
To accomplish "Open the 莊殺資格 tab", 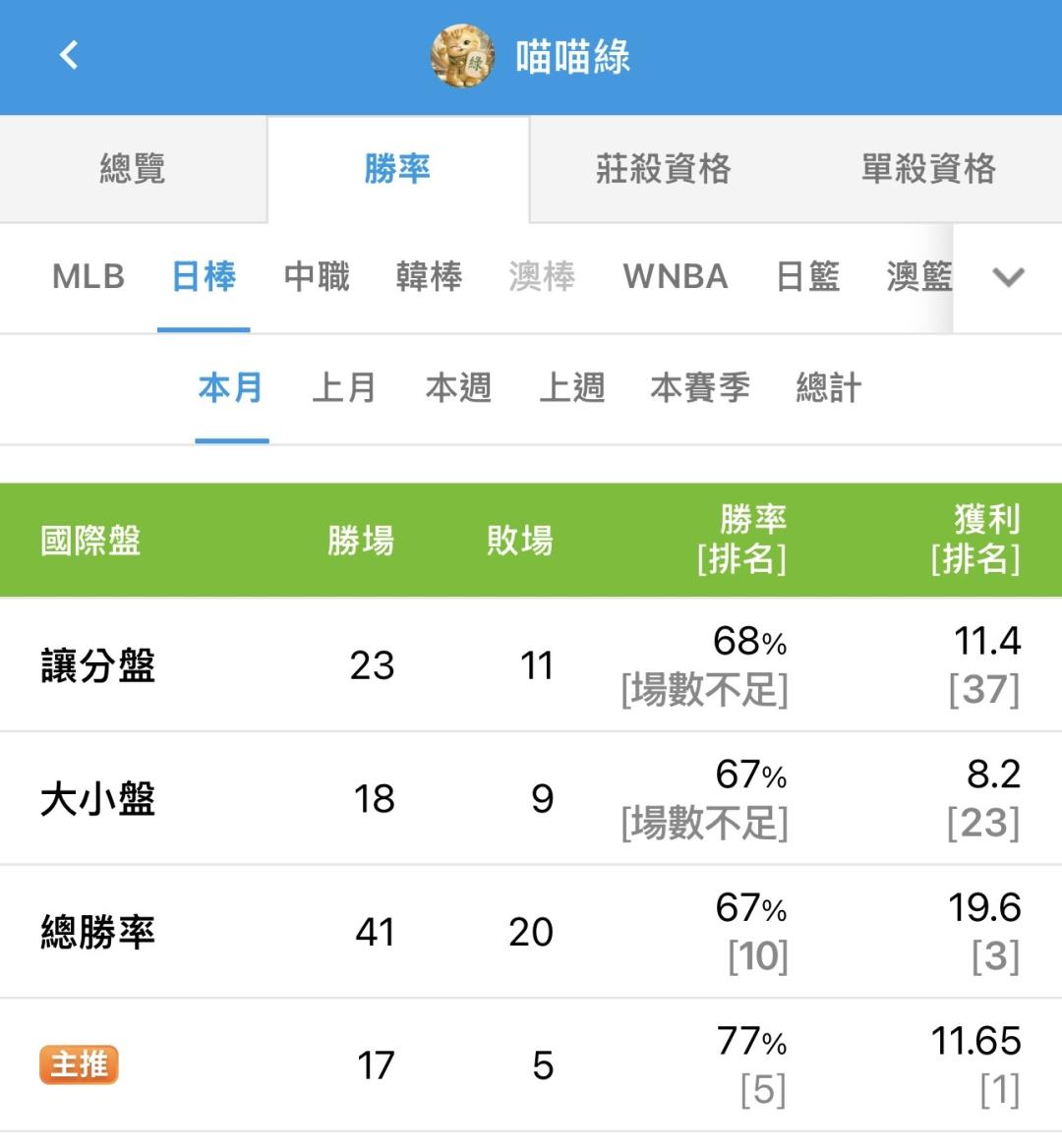I will (663, 168).
